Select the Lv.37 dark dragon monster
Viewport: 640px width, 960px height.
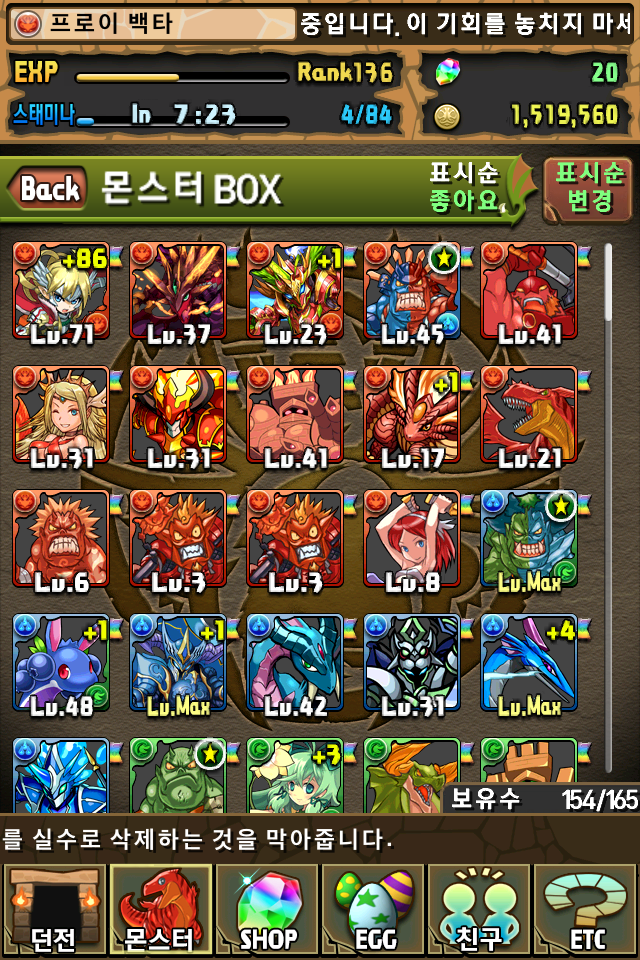click(178, 291)
